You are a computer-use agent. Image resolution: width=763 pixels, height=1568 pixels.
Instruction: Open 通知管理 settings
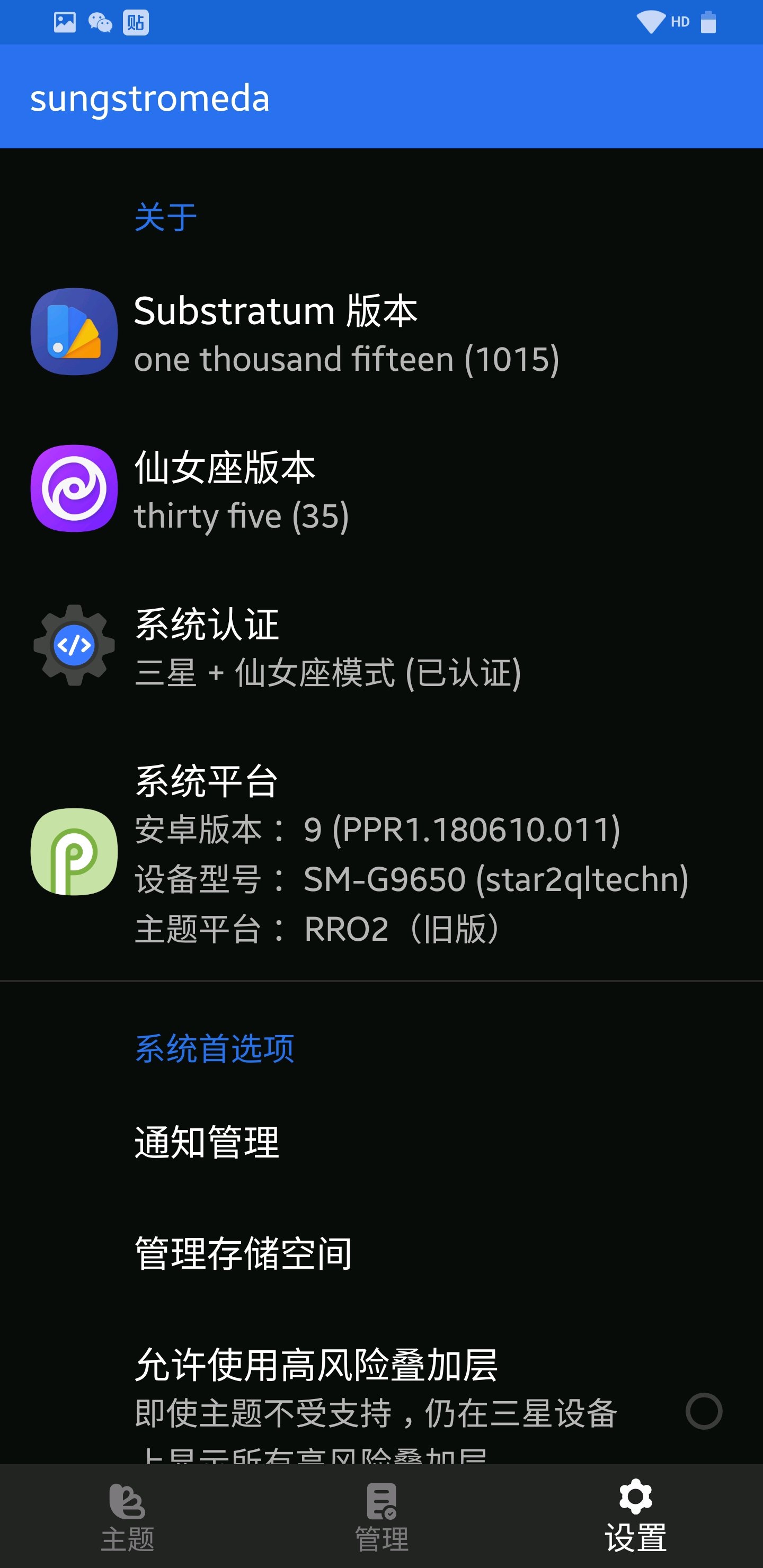[381, 1142]
